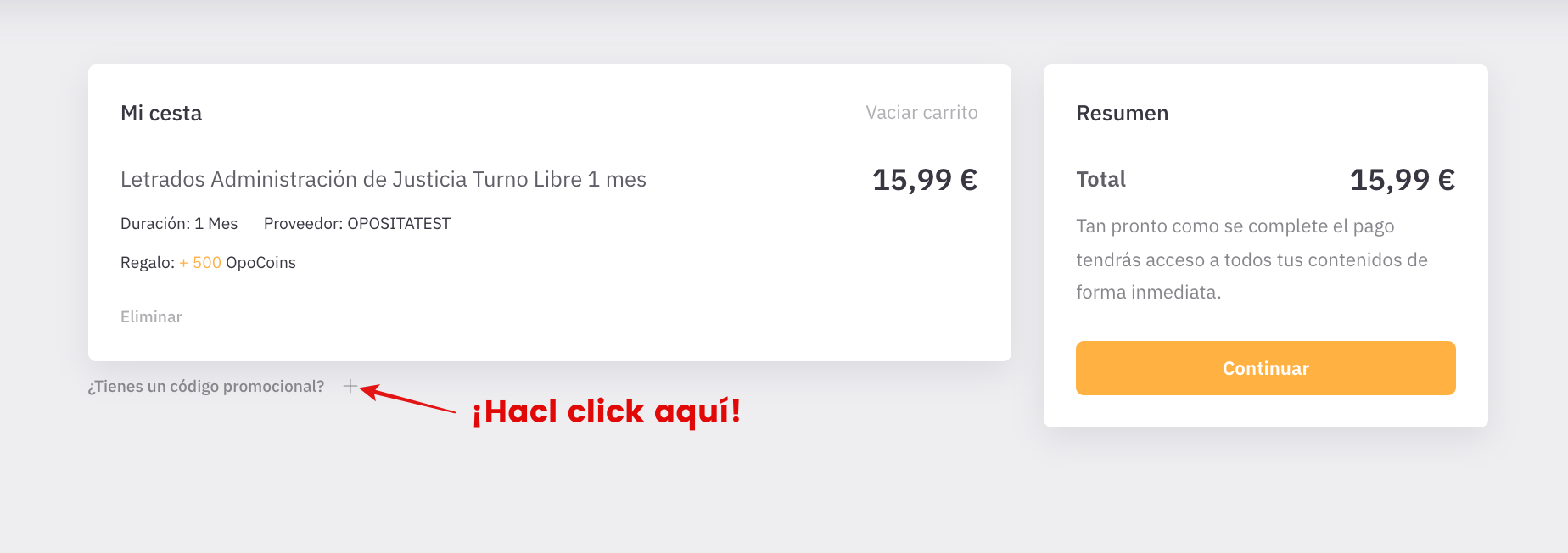
Task: Empty the cart with Vaciar carrito
Action: [921, 113]
